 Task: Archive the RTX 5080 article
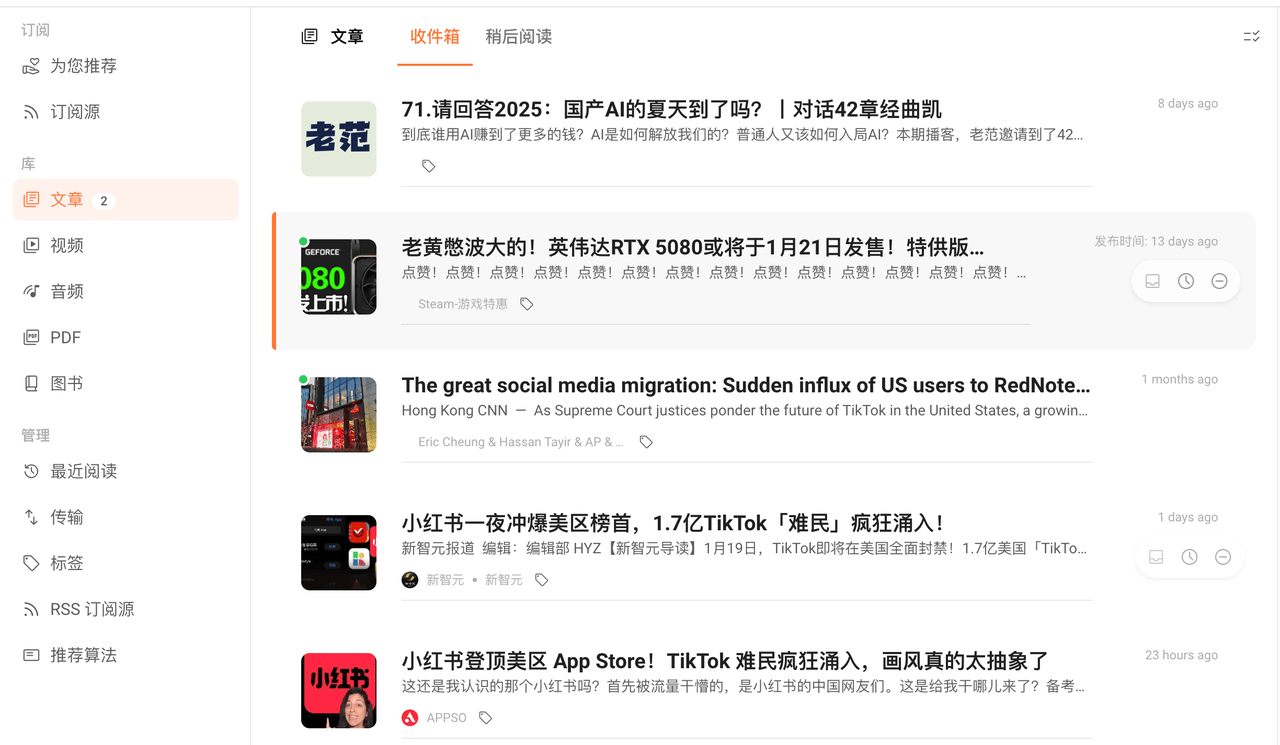(1152, 282)
